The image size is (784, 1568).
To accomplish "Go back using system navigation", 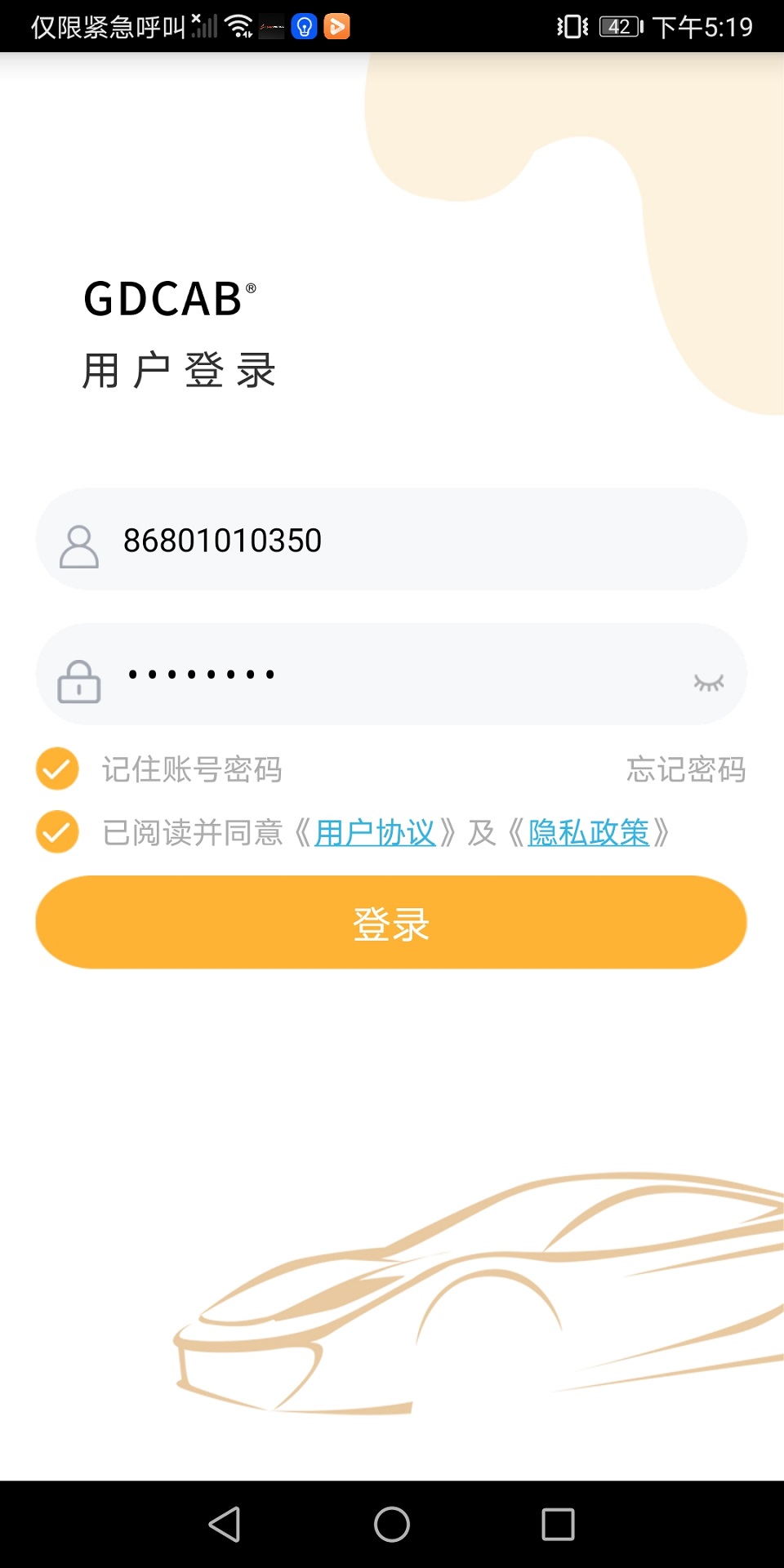I will click(225, 1524).
